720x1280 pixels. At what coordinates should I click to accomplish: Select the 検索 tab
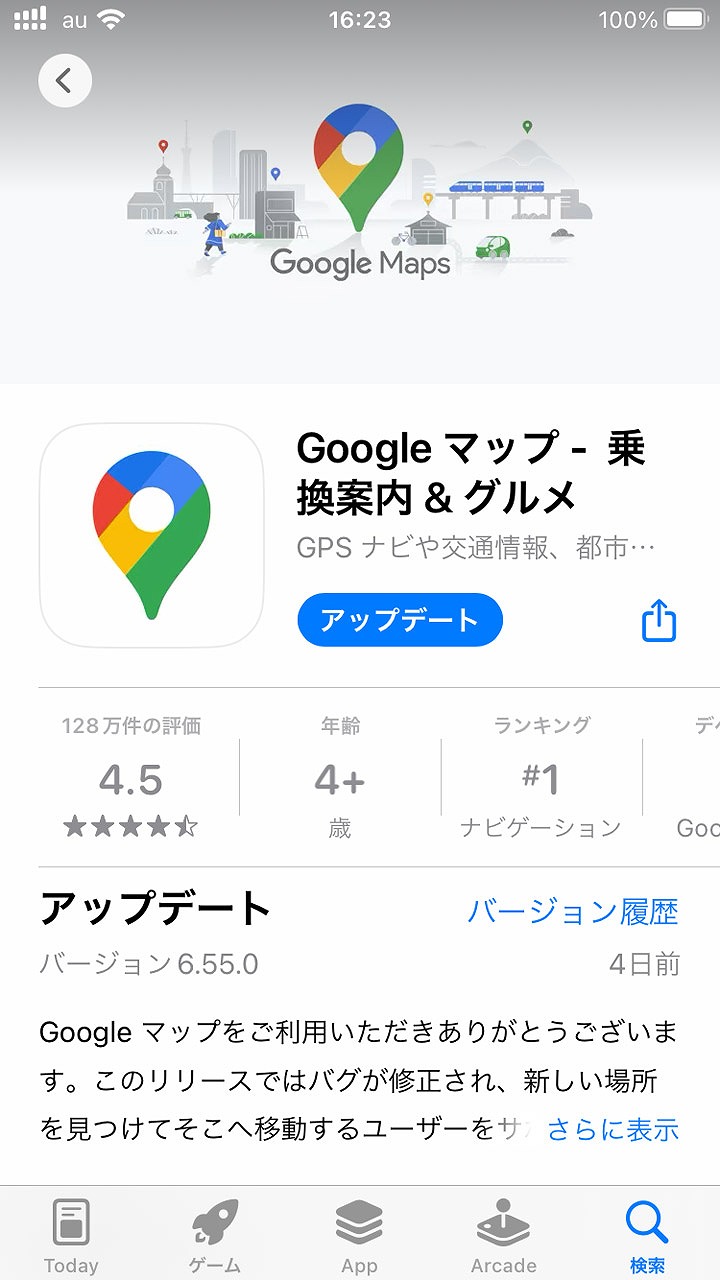coord(647,1237)
